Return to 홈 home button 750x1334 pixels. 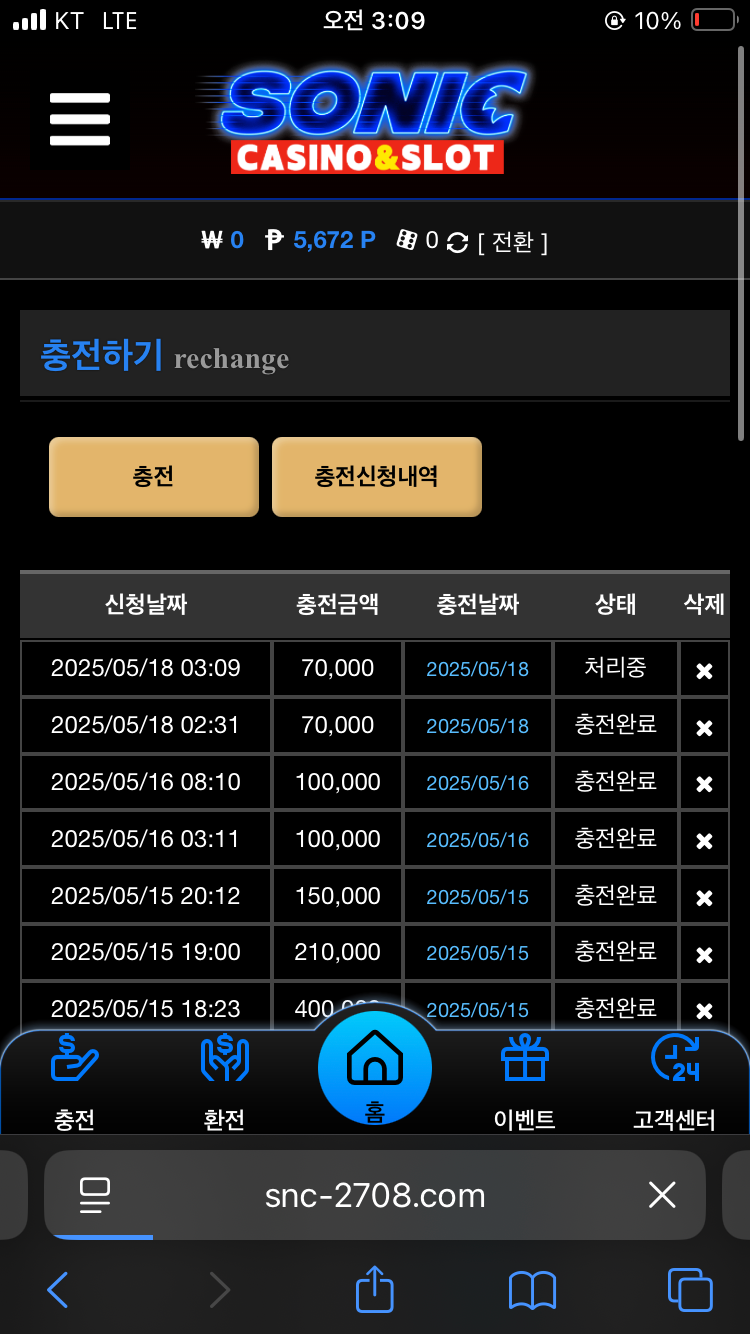pos(375,1068)
